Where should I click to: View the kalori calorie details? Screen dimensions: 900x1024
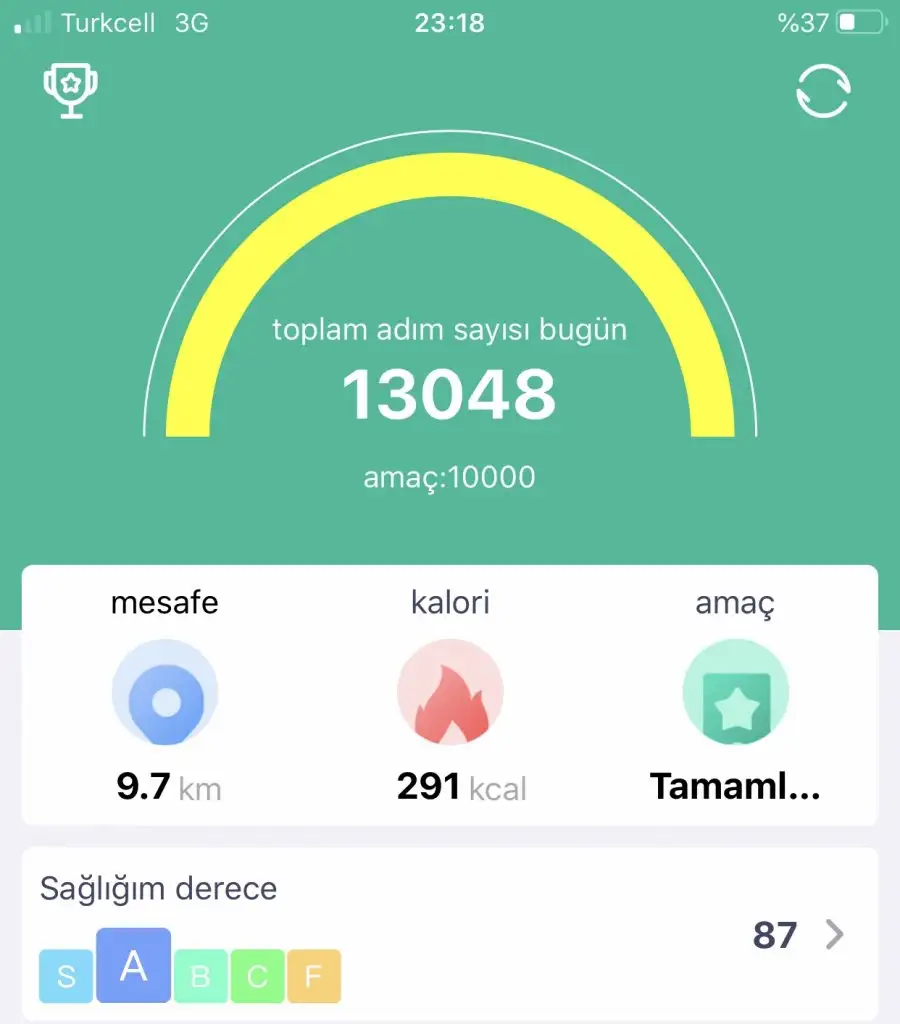tap(450, 694)
